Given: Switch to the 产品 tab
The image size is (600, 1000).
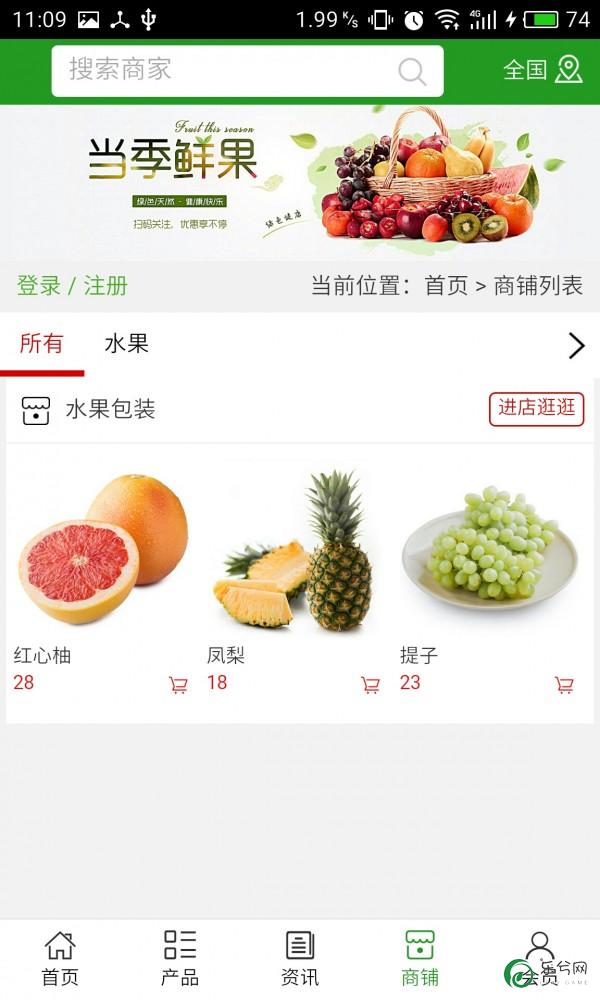Looking at the screenshot, I should point(180,959).
